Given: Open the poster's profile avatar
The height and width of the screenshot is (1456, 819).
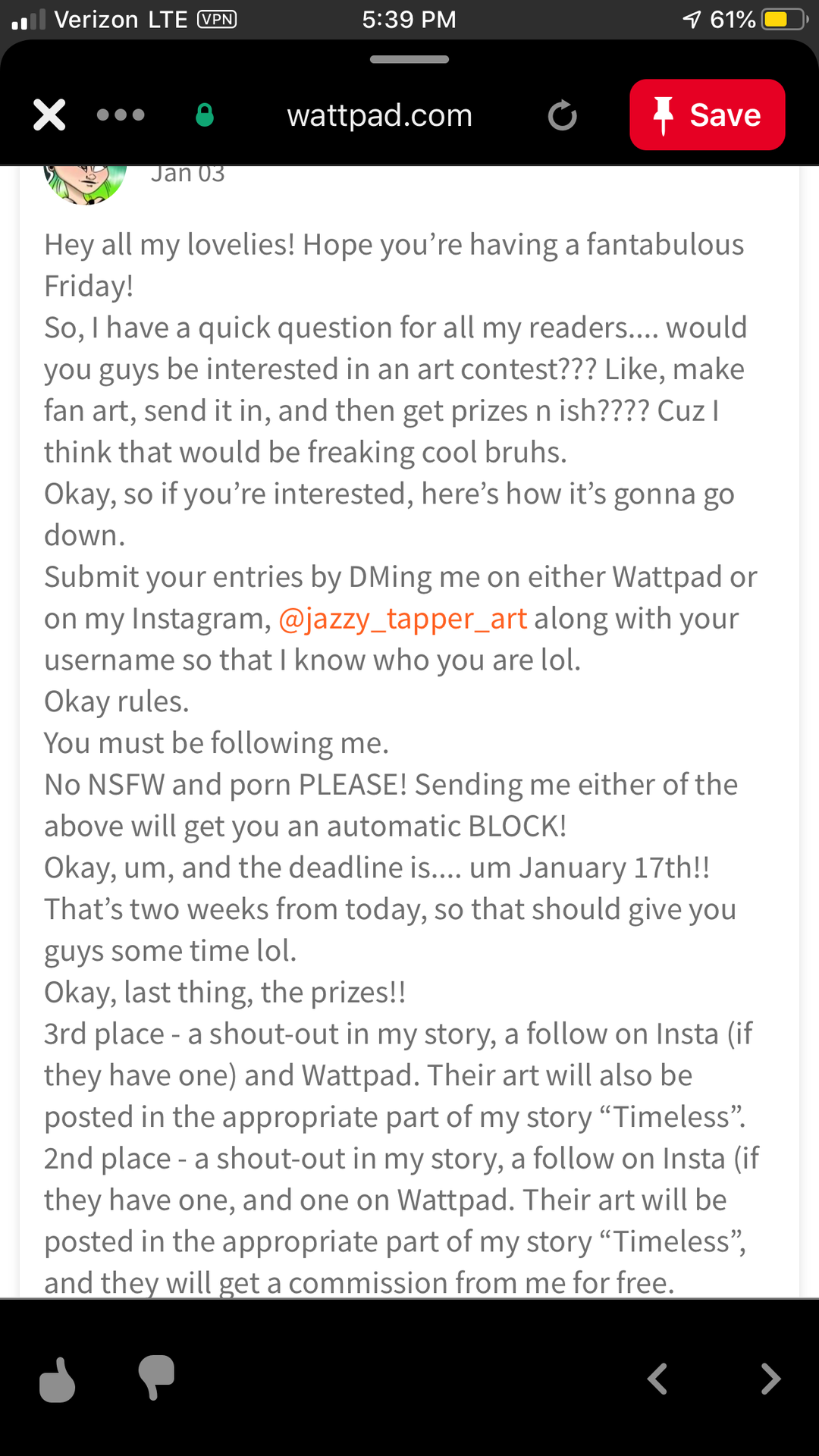Looking at the screenshot, I should (x=85, y=184).
